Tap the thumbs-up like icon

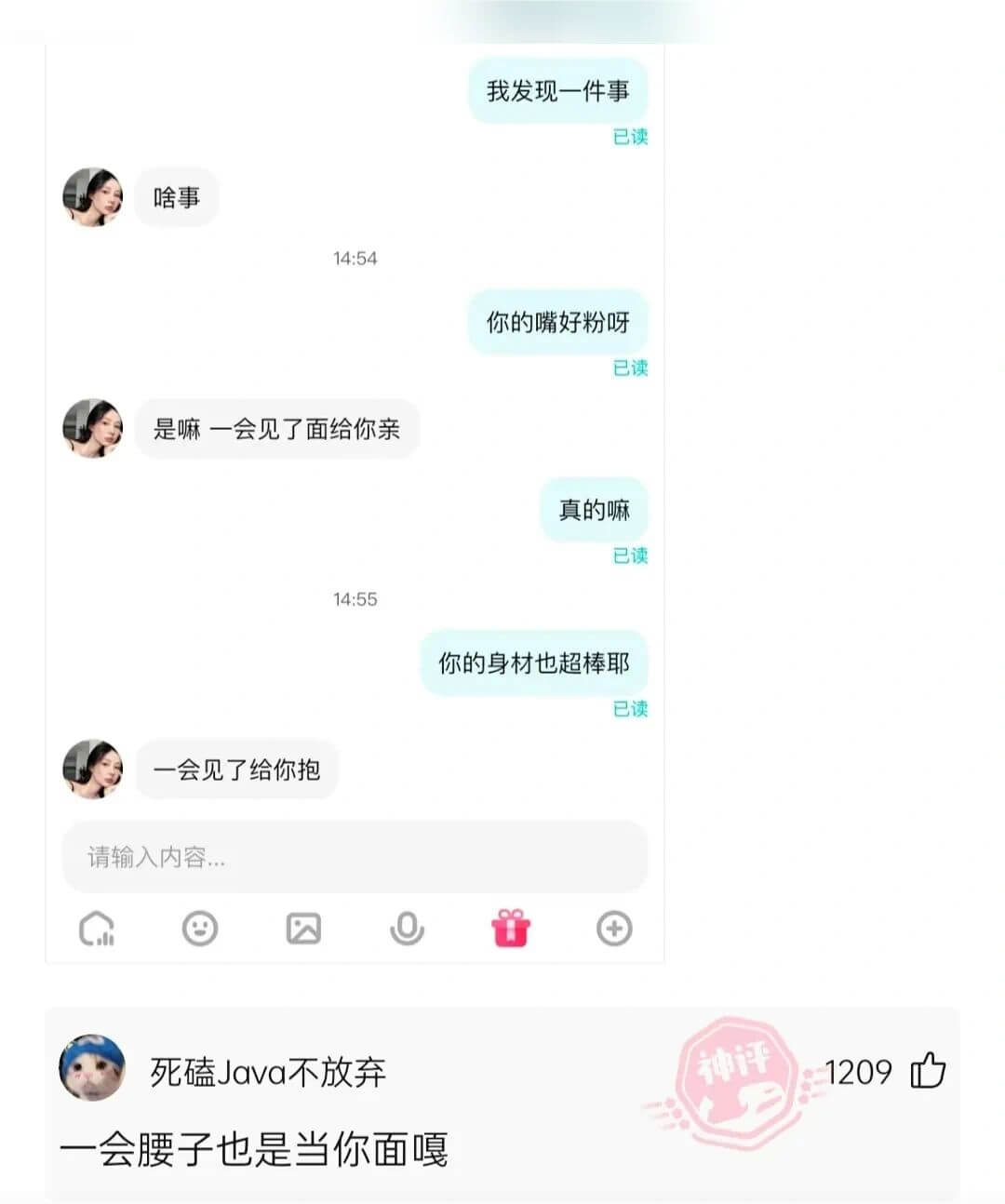pyautogui.click(x=929, y=1073)
